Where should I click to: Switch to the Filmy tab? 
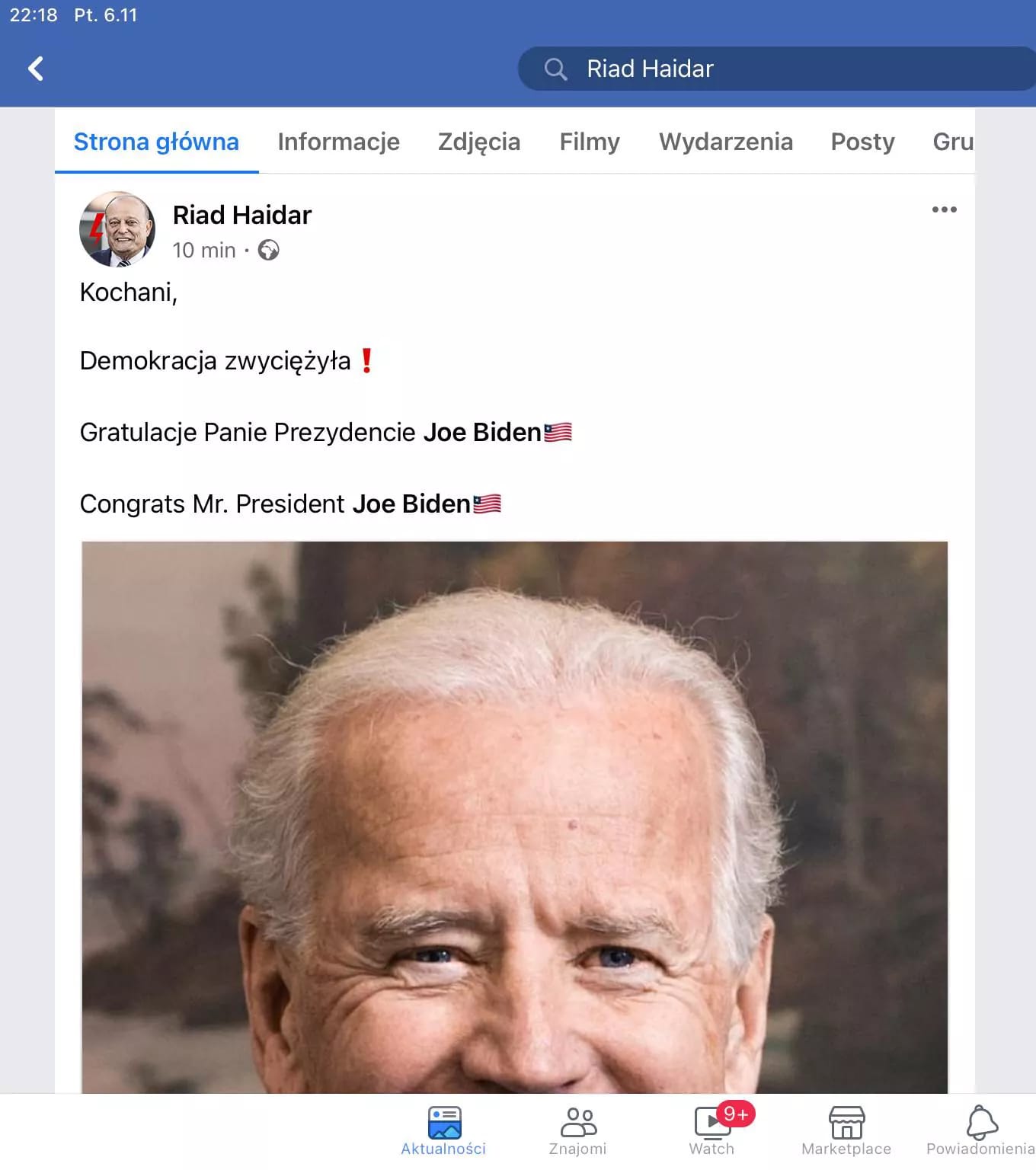(589, 142)
